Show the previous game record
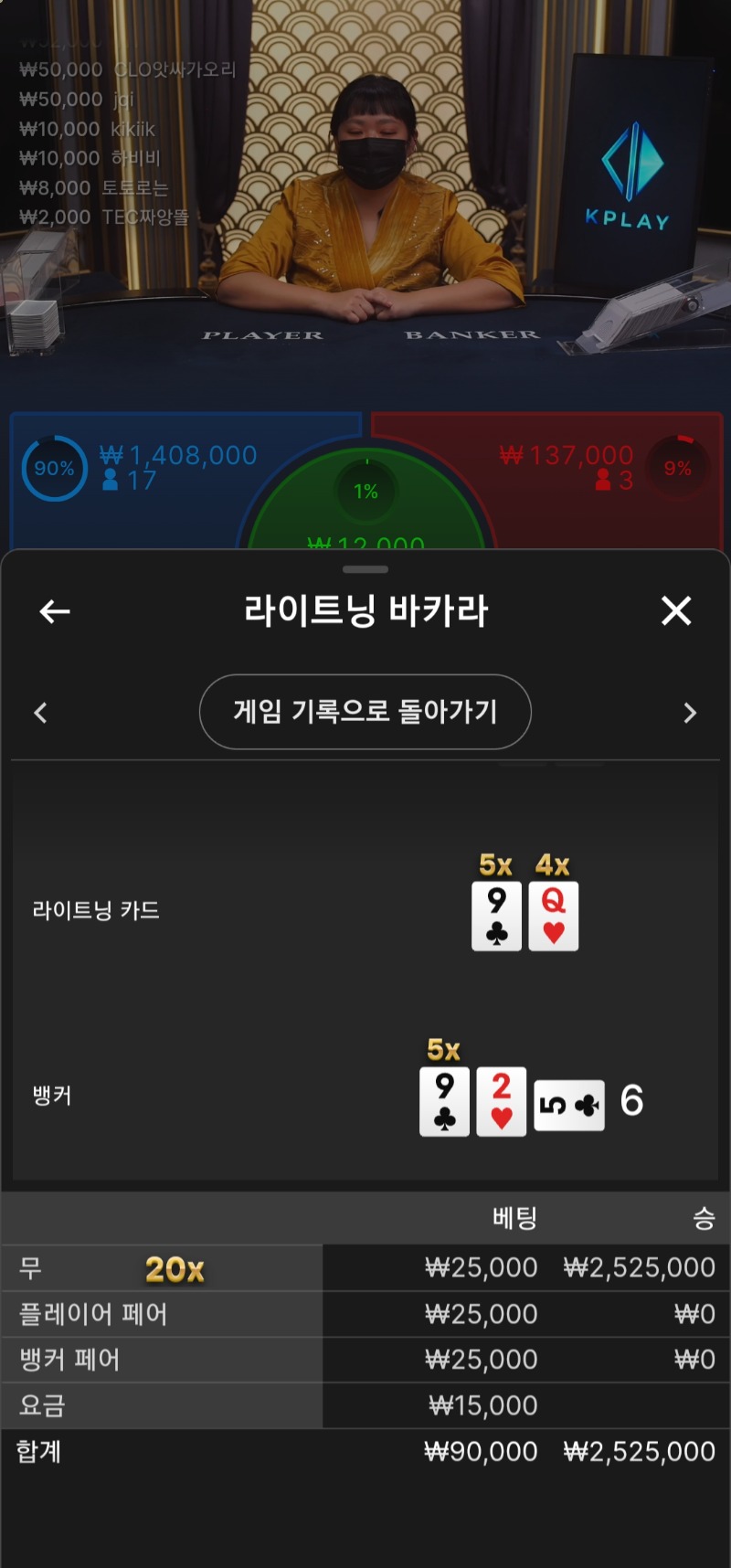 point(40,713)
